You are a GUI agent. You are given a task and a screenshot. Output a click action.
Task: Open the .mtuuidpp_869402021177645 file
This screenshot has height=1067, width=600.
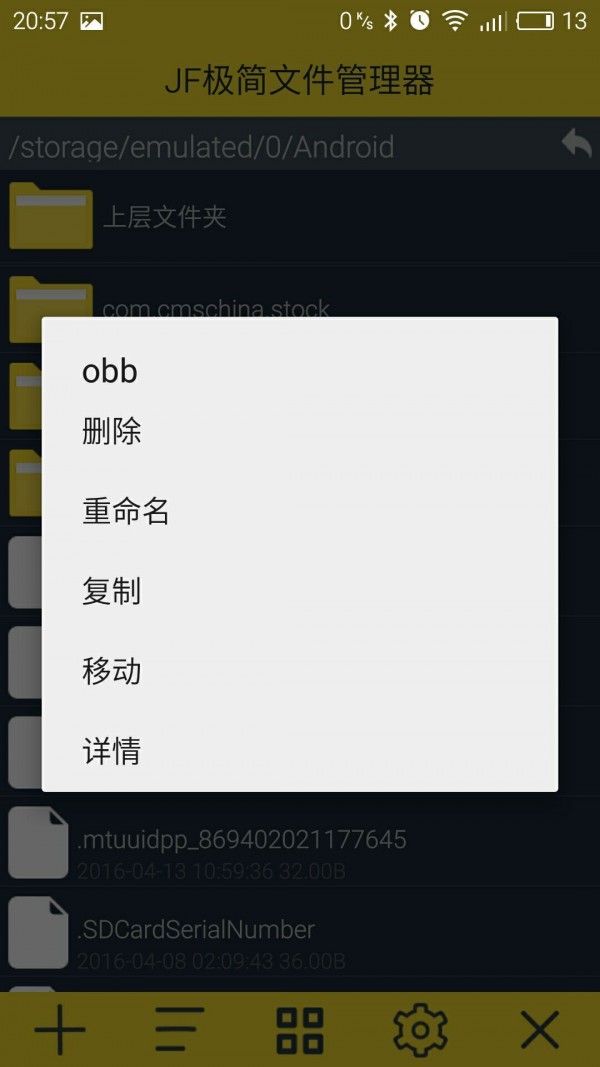pos(240,840)
